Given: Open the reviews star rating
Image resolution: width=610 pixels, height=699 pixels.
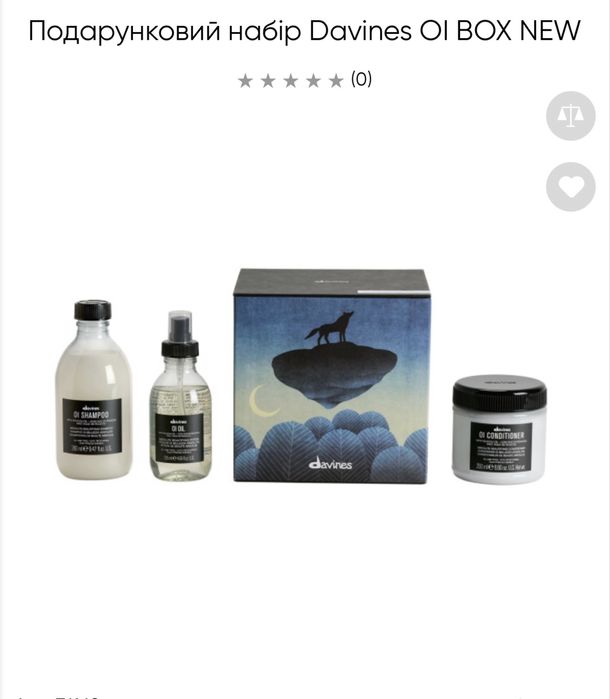Looking at the screenshot, I should [x=291, y=80].
